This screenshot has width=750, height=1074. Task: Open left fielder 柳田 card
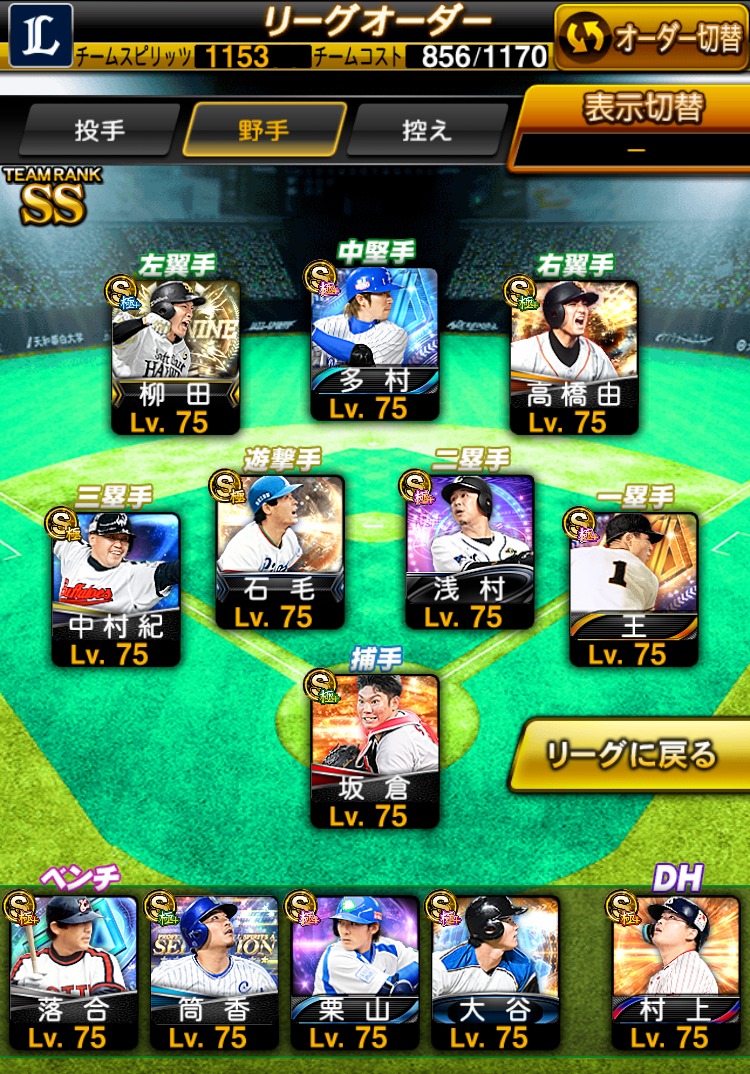tap(176, 357)
